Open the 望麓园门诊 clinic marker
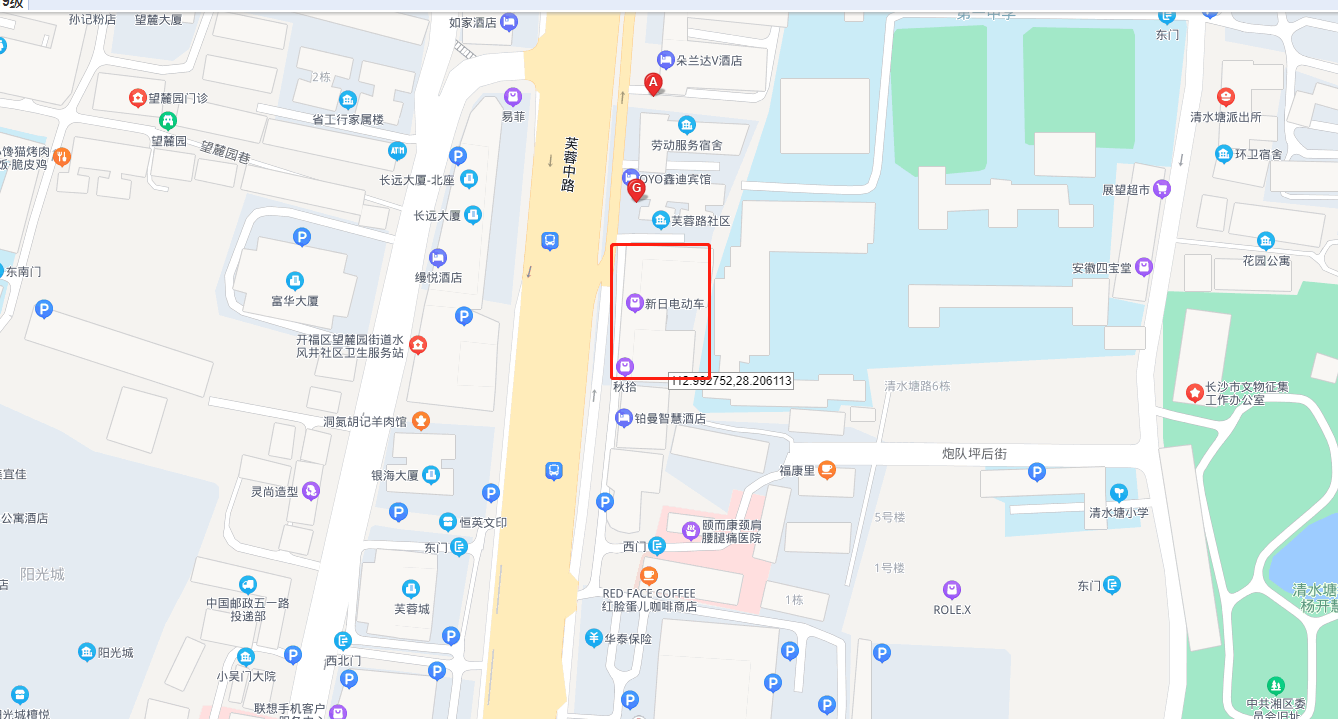Image resolution: width=1338 pixels, height=719 pixels. coord(137,98)
